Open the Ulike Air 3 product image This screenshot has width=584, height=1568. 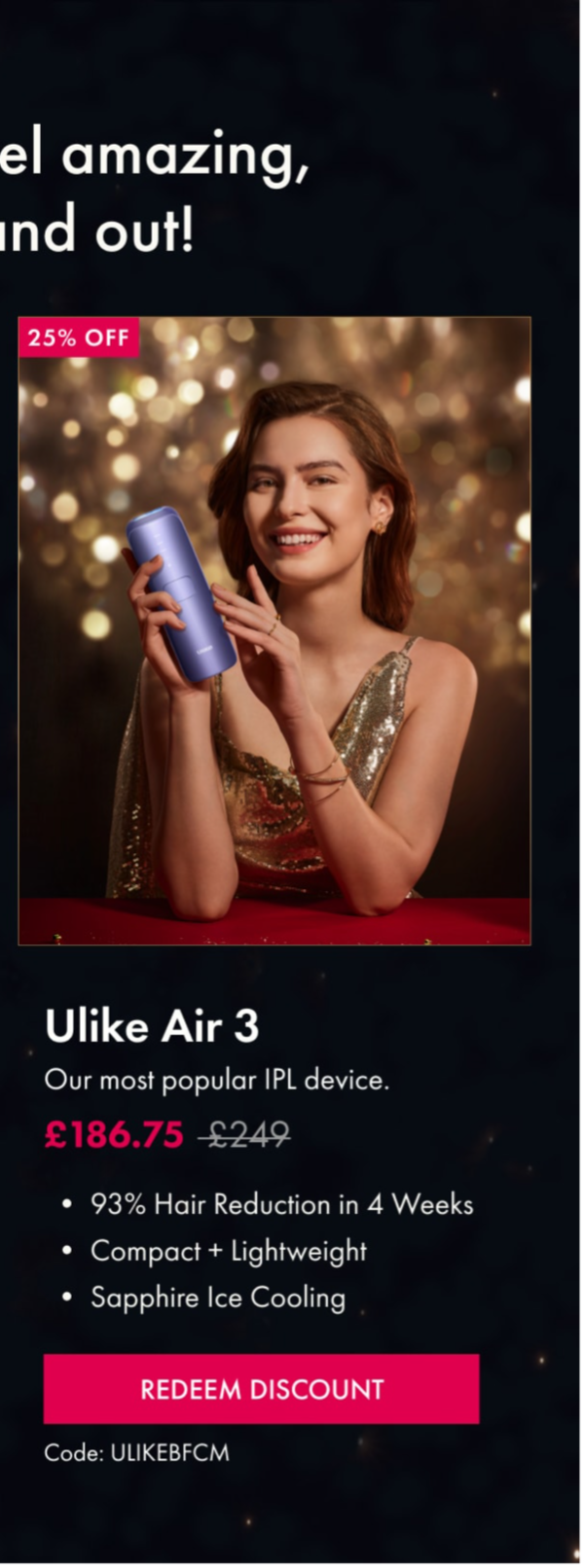click(x=274, y=630)
